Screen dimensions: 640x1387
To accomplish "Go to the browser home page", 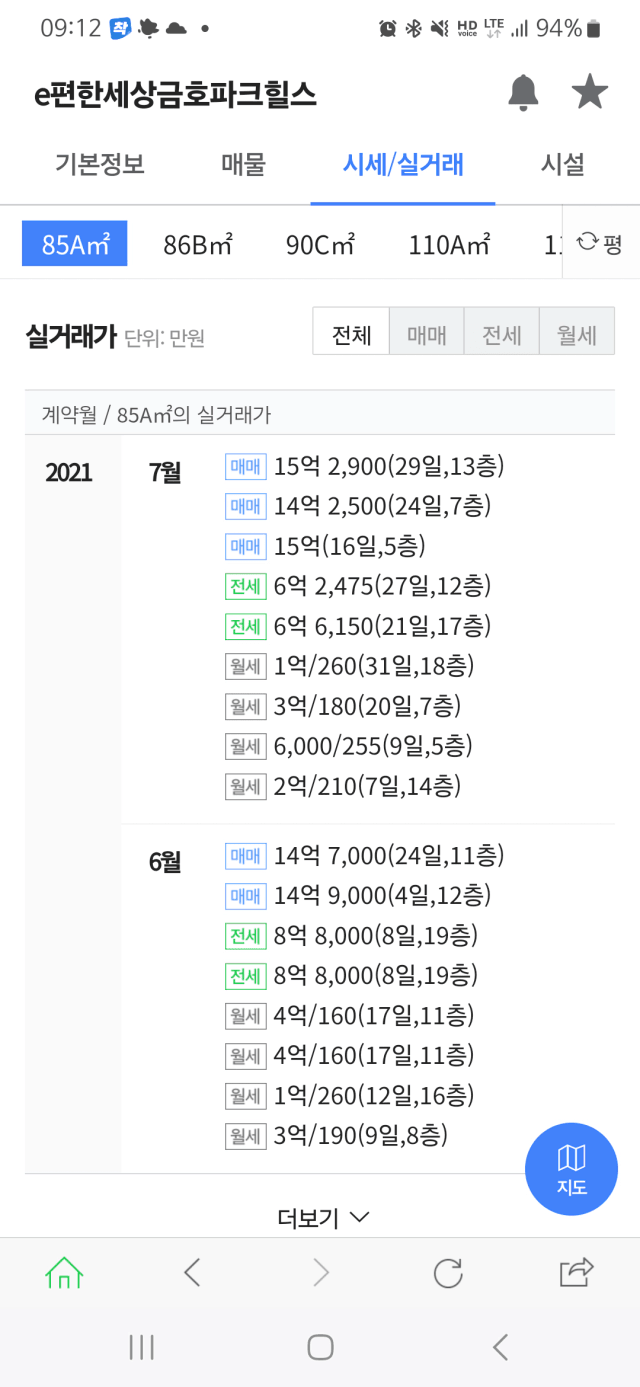I will click(64, 1273).
